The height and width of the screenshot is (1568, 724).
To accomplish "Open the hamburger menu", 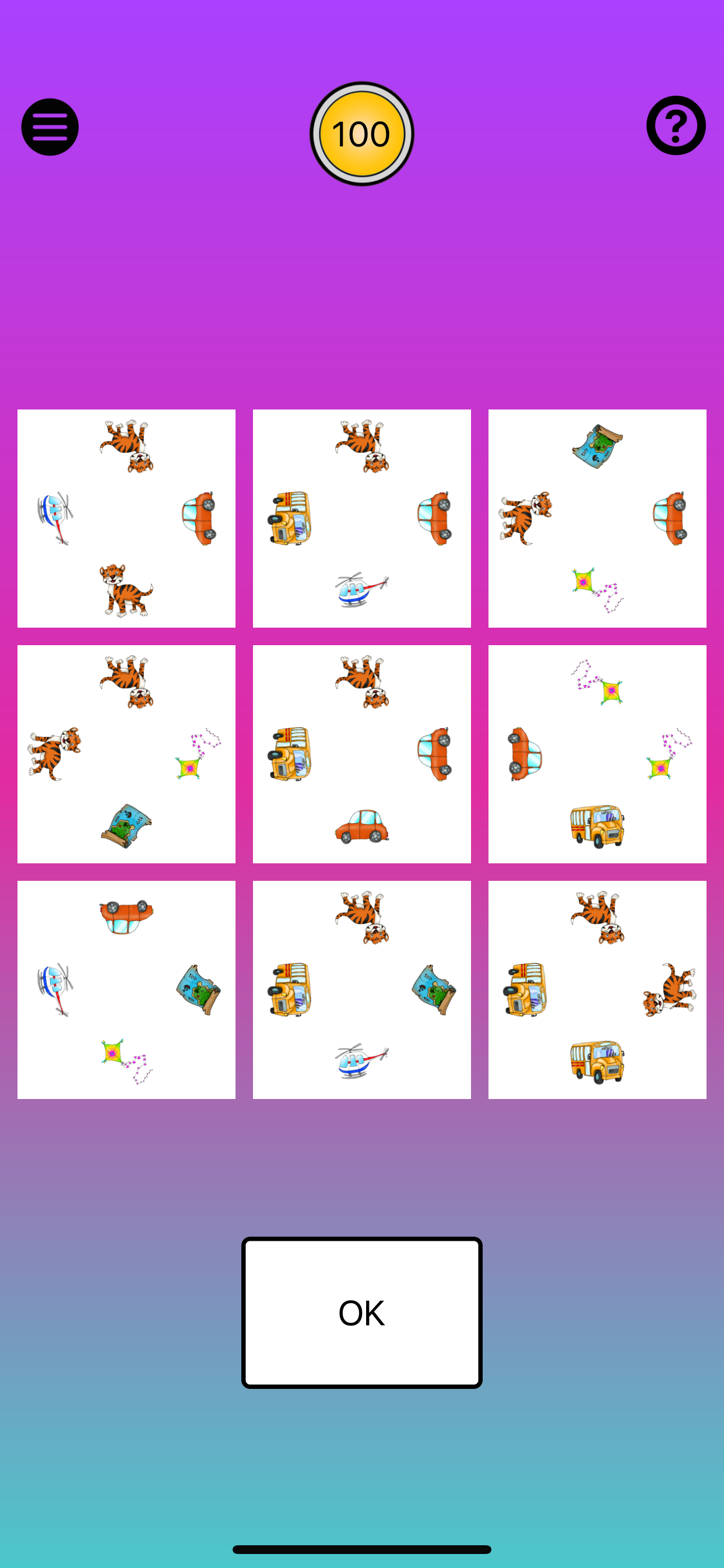I will click(x=50, y=126).
